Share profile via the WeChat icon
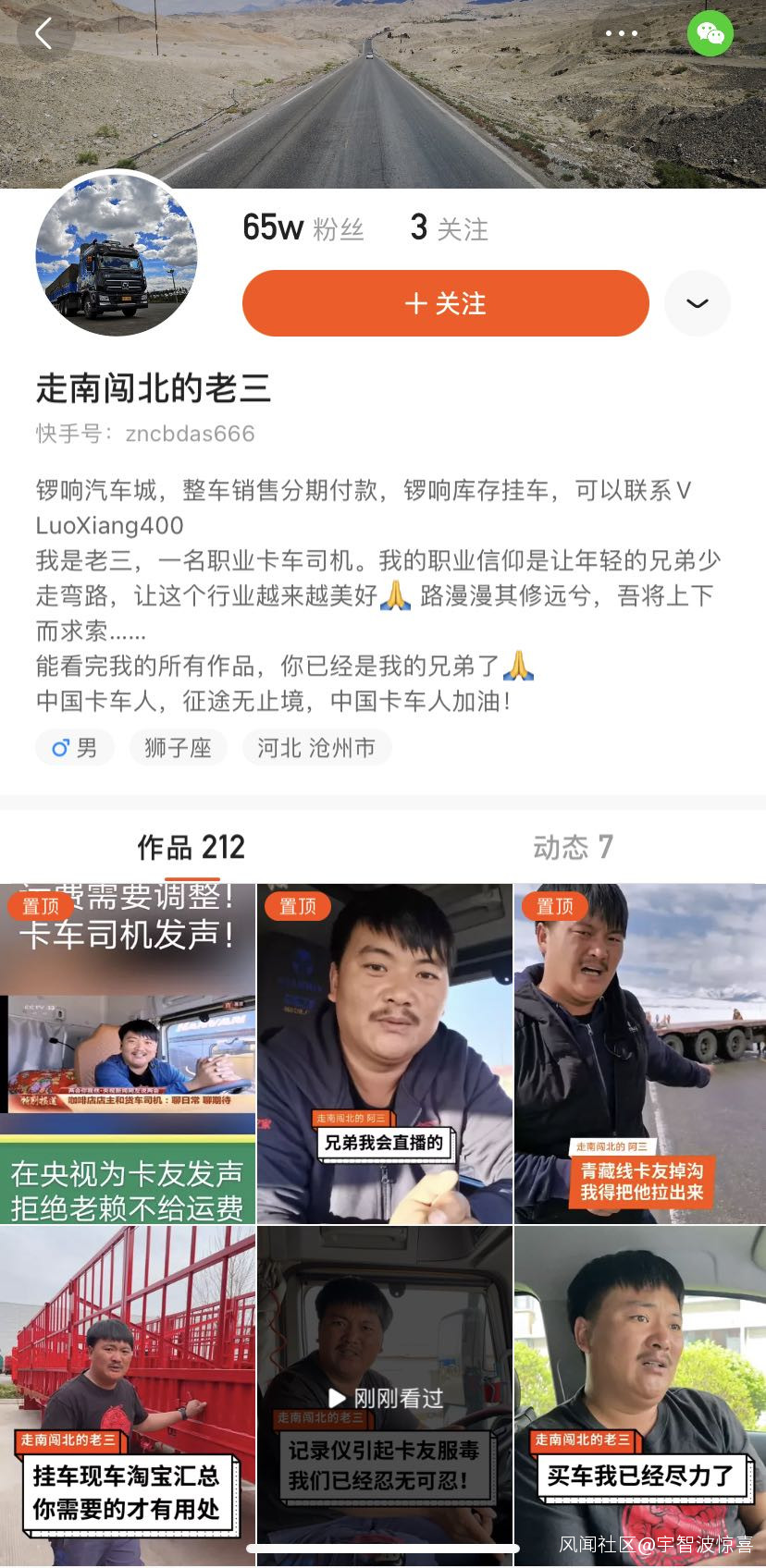The height and width of the screenshot is (1568, 766). tap(710, 34)
